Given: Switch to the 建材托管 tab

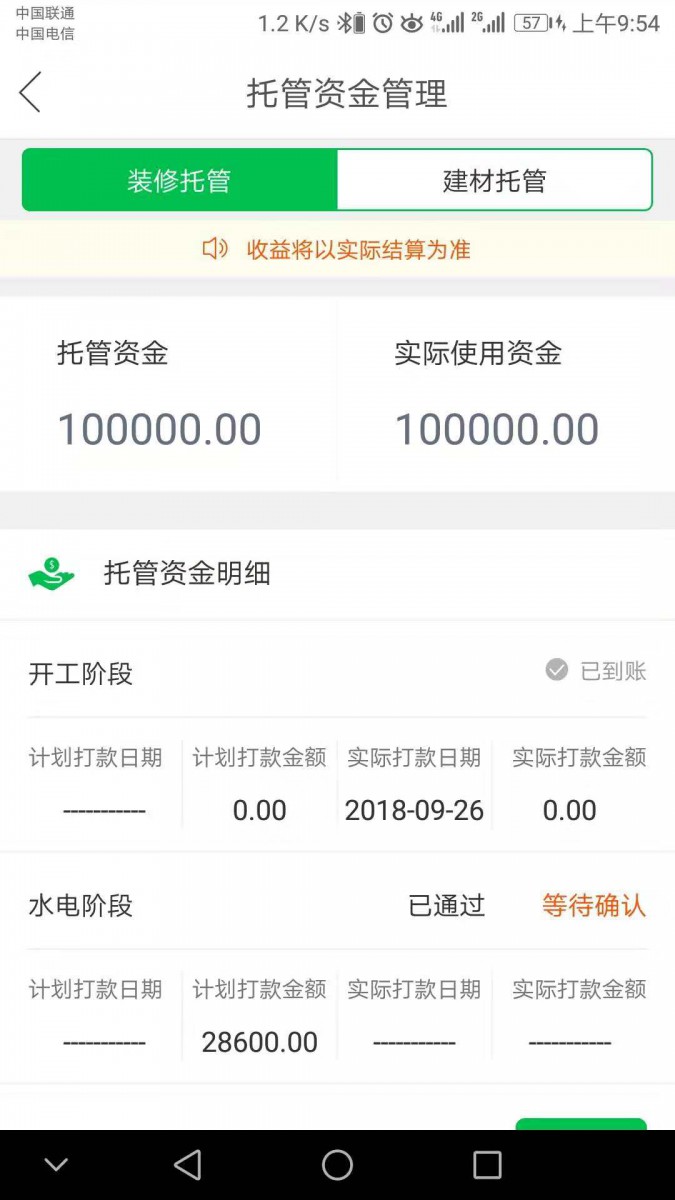Looking at the screenshot, I should (x=495, y=181).
